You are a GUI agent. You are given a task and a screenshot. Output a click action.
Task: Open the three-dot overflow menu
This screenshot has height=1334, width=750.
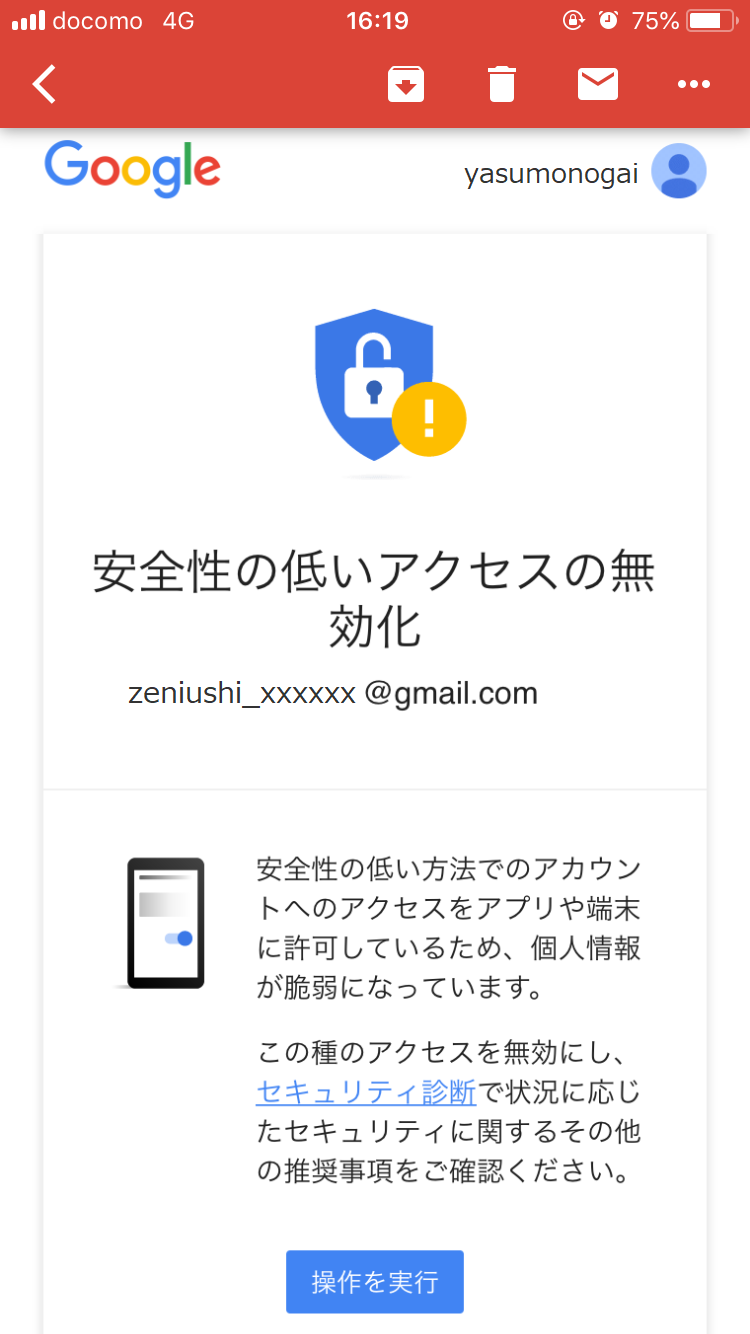click(694, 85)
